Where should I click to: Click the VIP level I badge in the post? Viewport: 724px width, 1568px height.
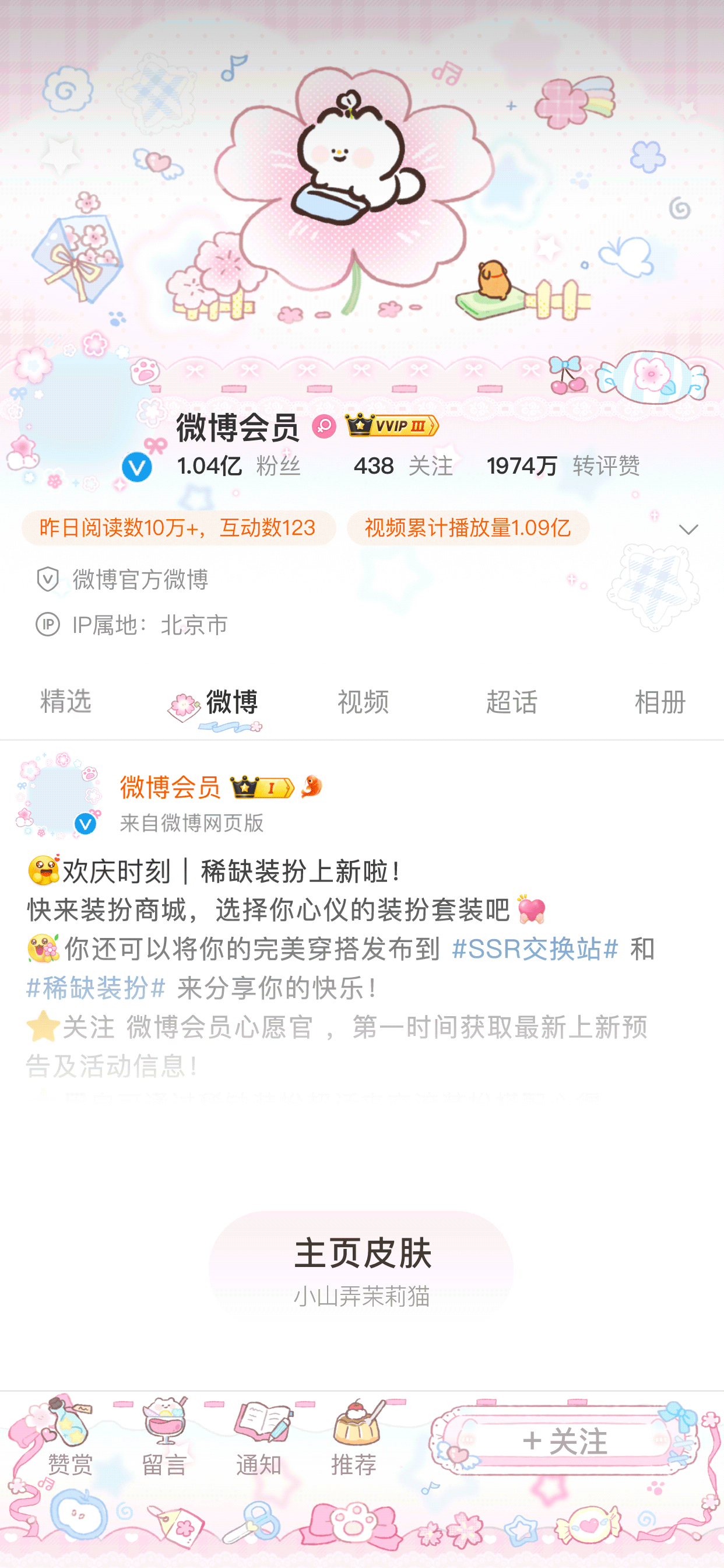263,787
